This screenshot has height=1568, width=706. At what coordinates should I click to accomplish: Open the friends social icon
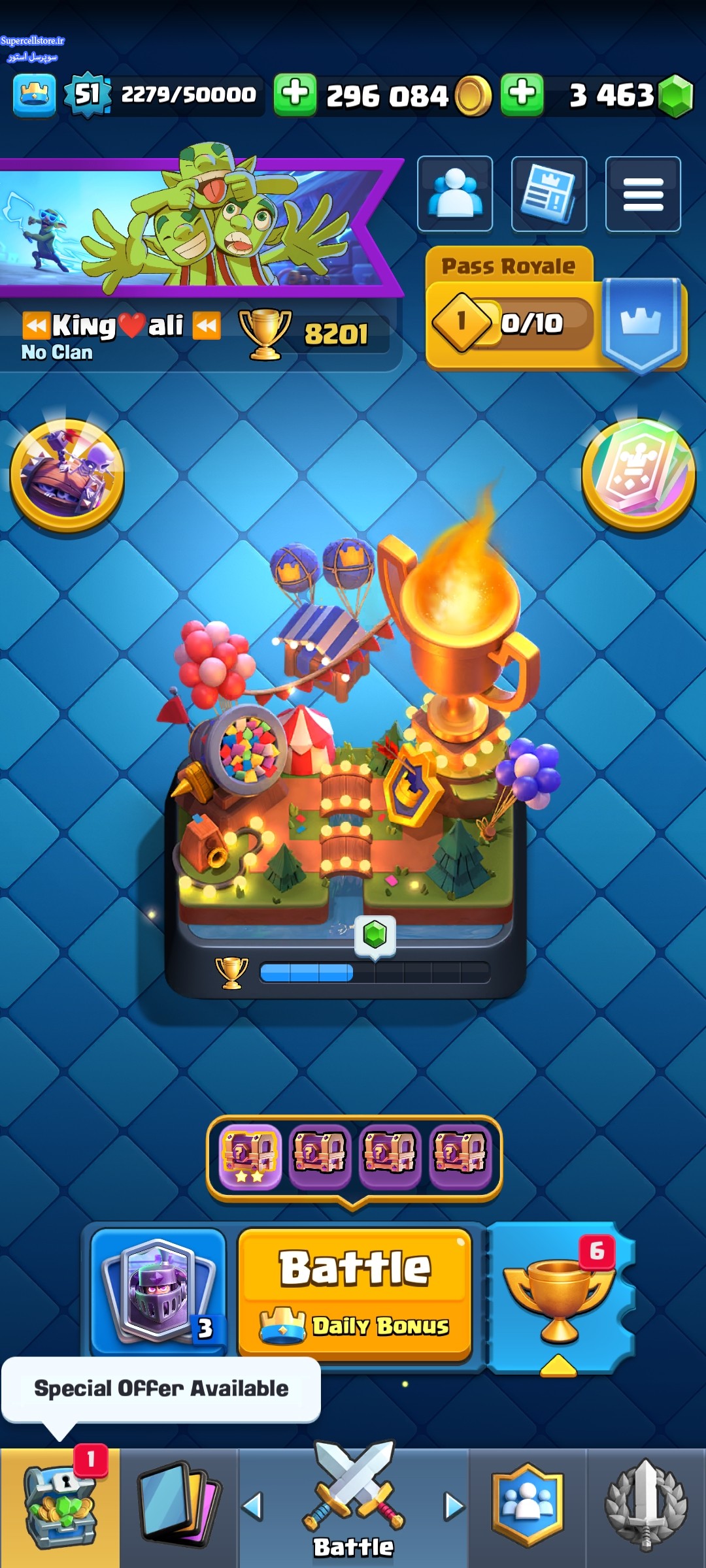(x=455, y=193)
